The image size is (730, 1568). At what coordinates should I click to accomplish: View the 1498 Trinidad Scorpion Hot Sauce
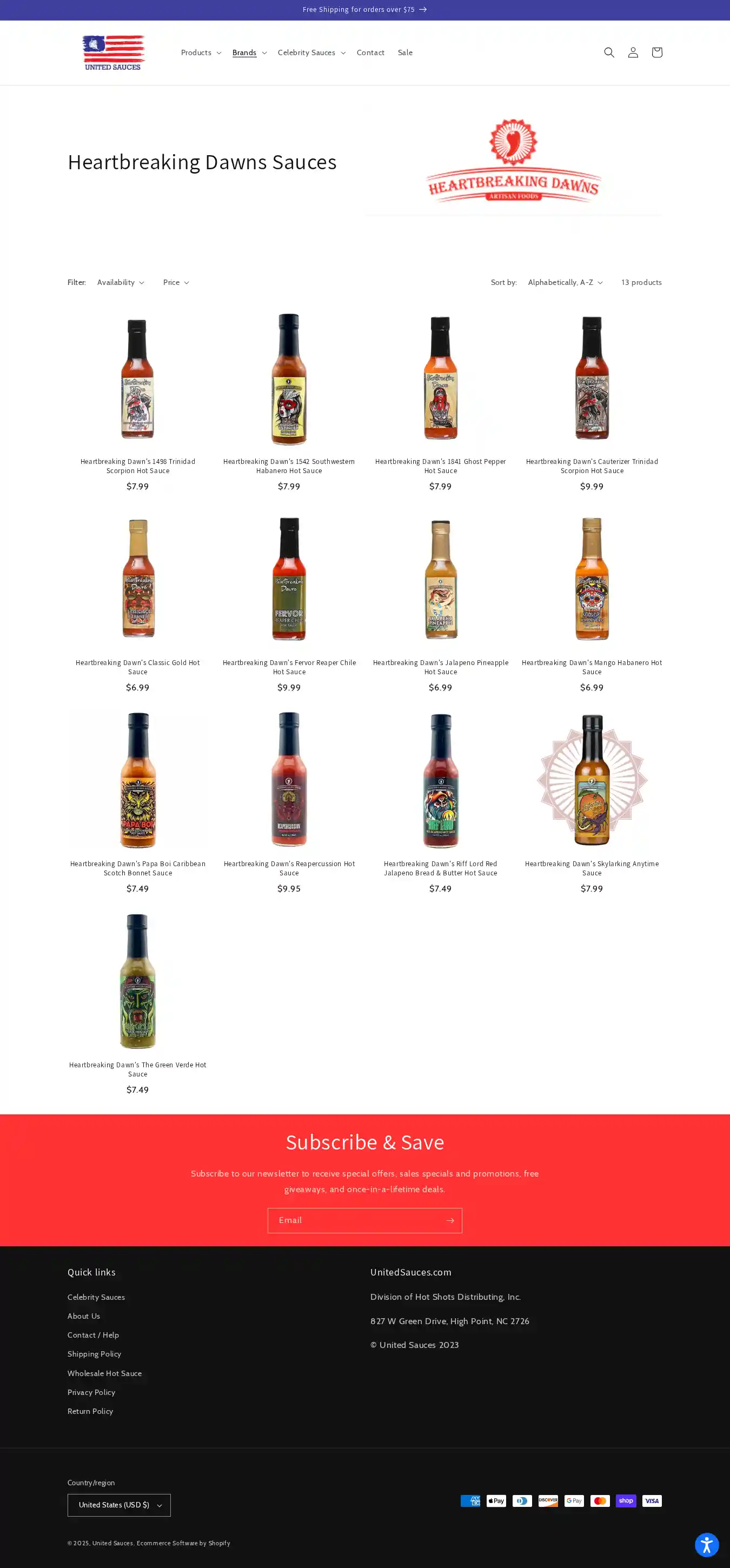pos(137,466)
